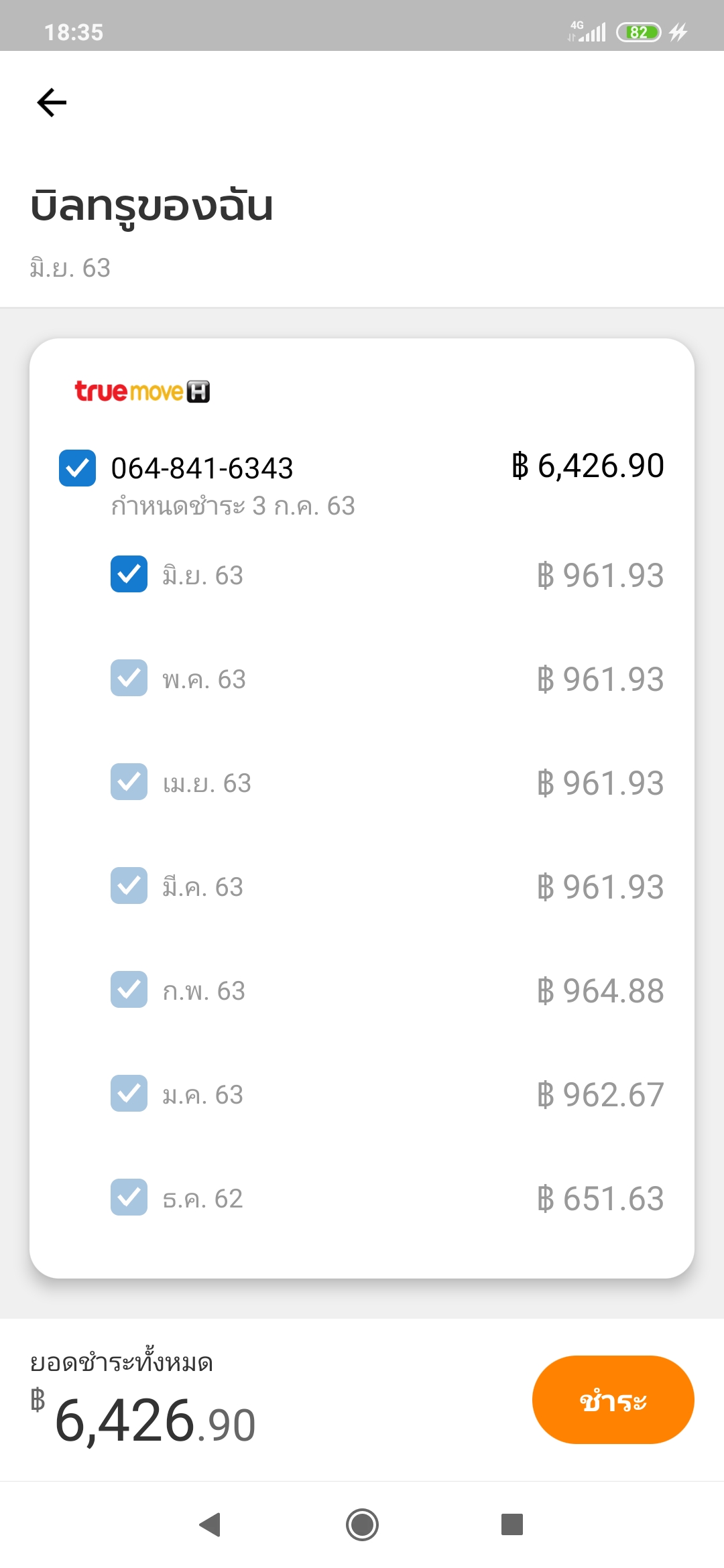Toggle the พ.ค. 63 bill checkbox
The width and height of the screenshot is (724, 1568).
tap(129, 678)
